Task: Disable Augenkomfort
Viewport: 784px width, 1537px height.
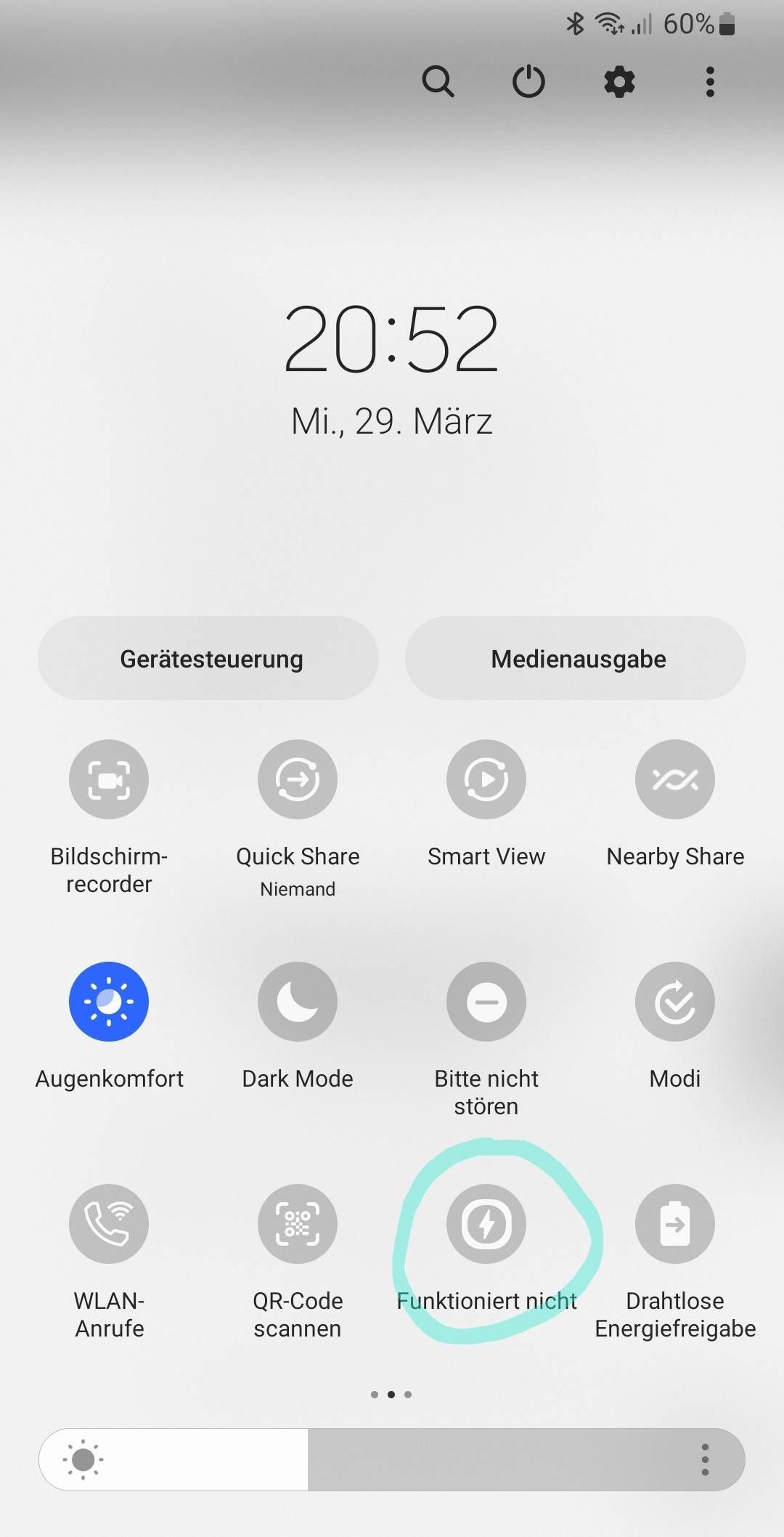Action: (109, 1002)
